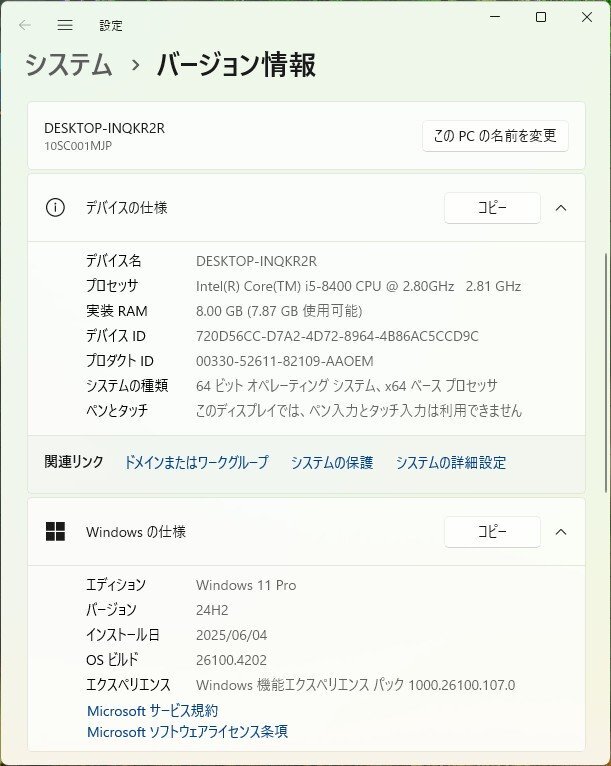Open システムの保護 link
This screenshot has width=611, height=766.
click(x=332, y=462)
